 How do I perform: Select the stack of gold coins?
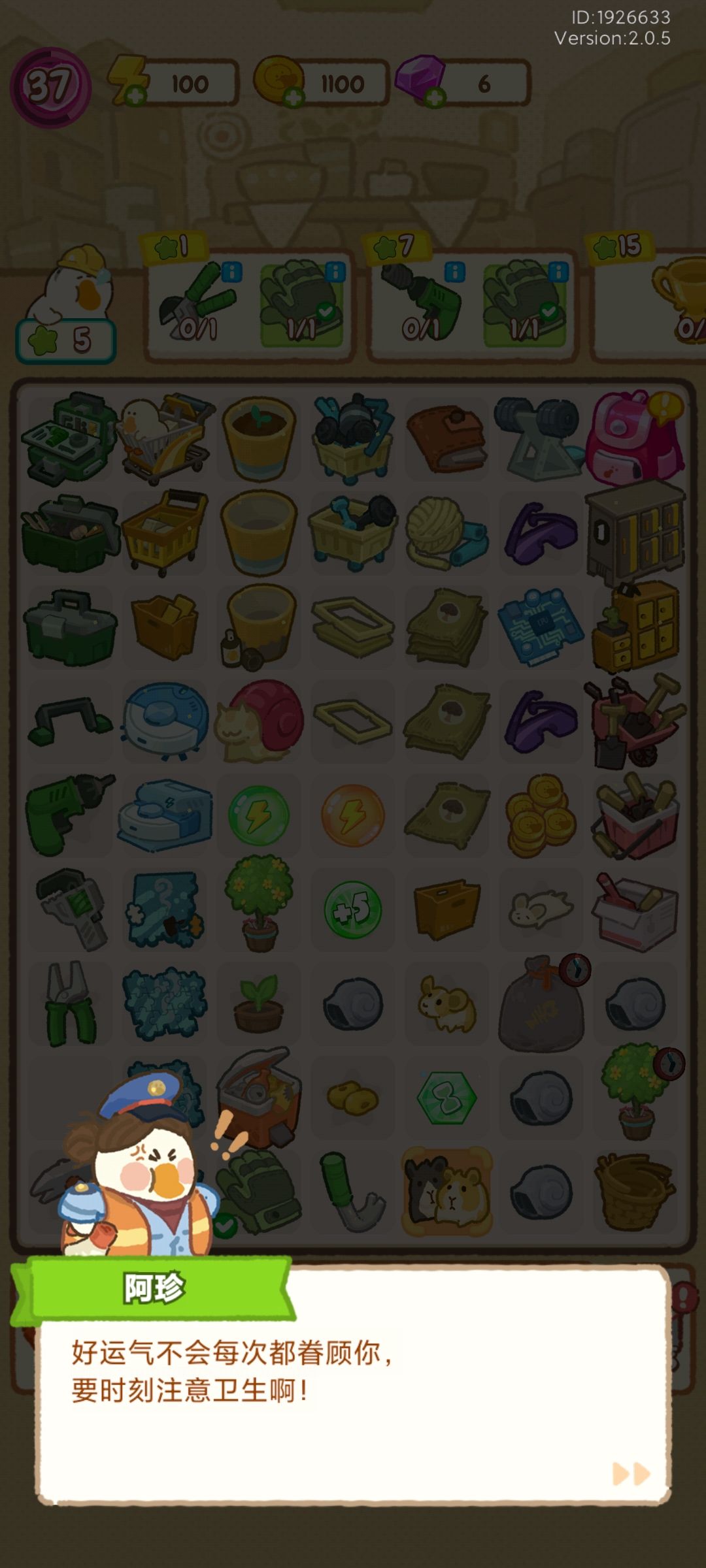[x=541, y=815]
